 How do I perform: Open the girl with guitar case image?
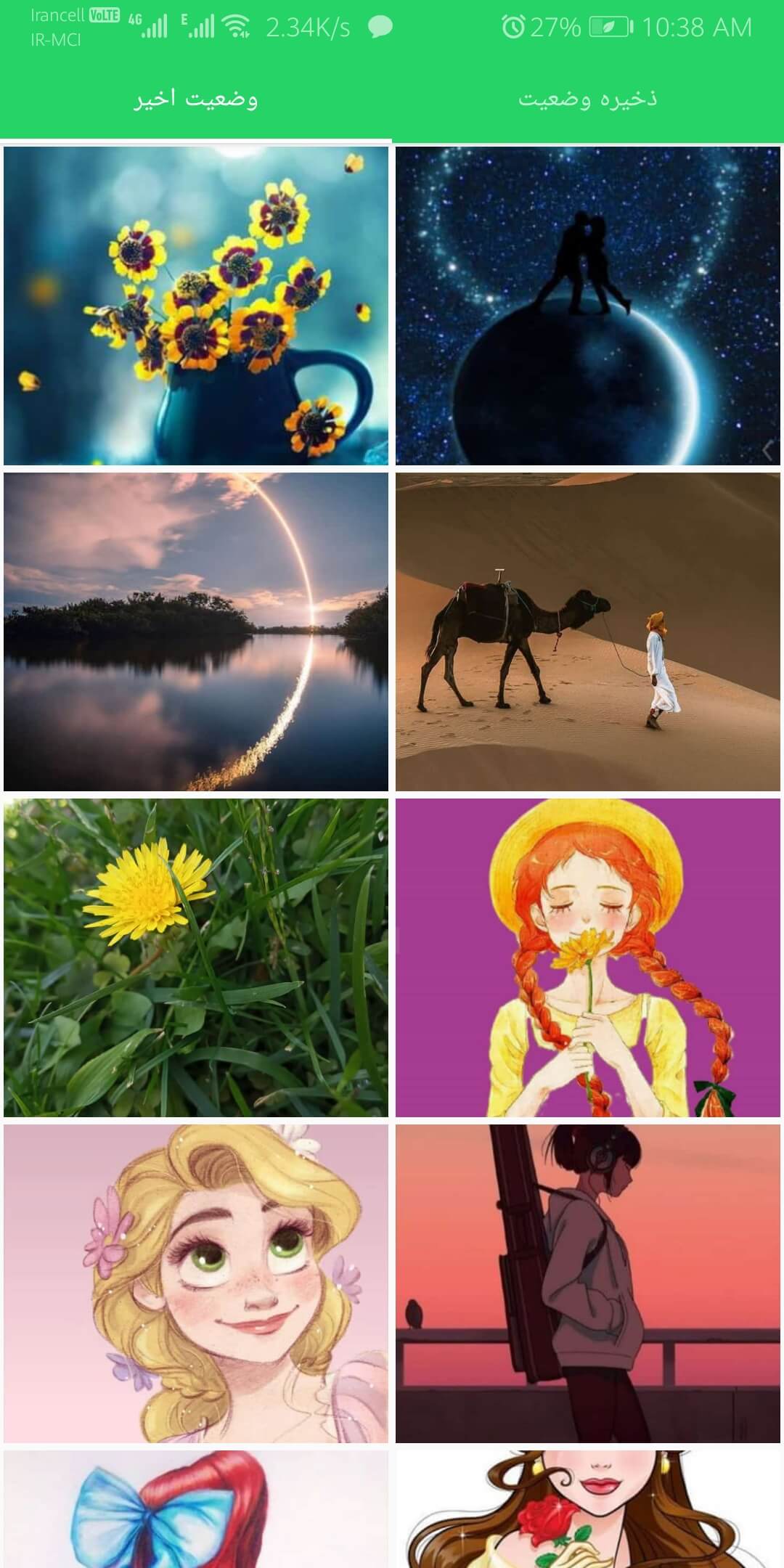(588, 1283)
